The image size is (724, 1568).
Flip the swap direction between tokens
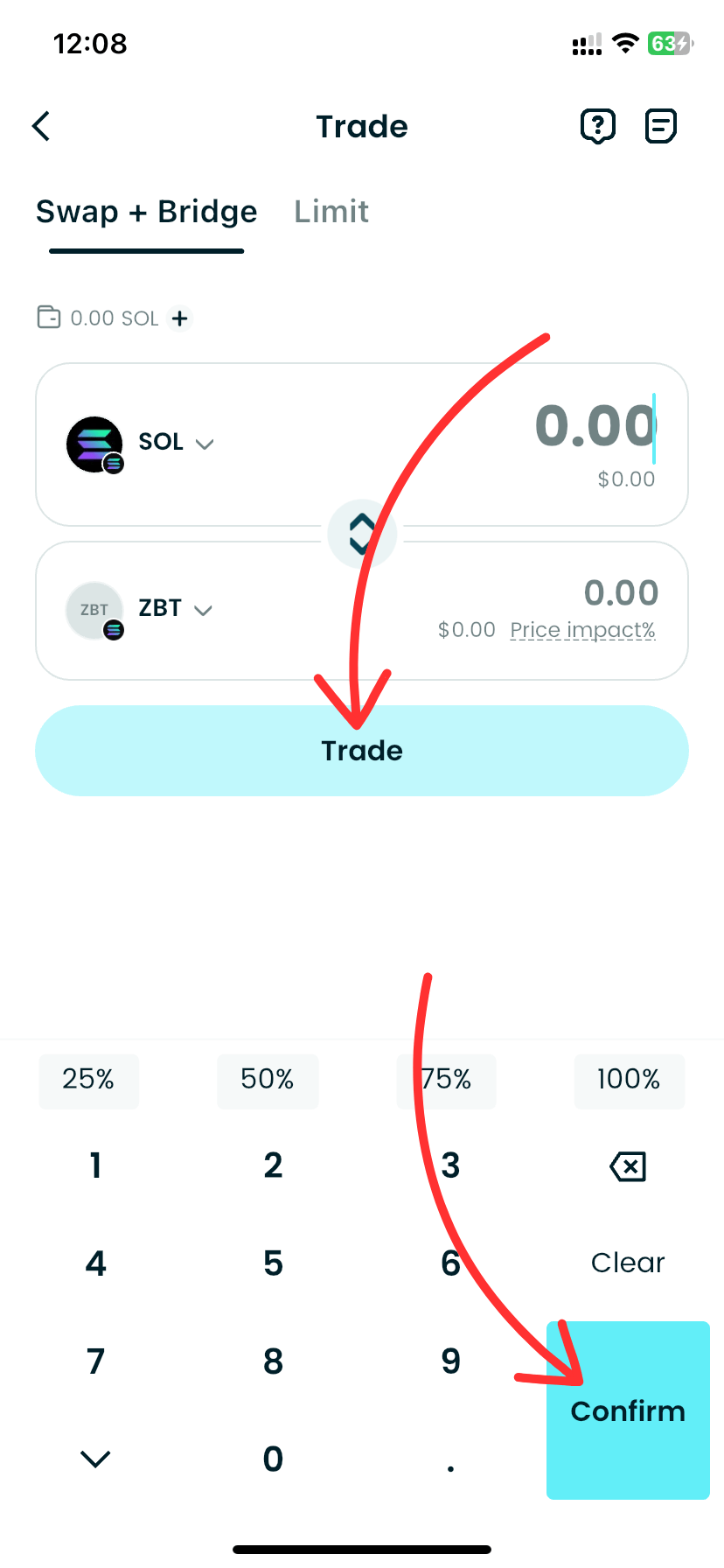click(361, 534)
